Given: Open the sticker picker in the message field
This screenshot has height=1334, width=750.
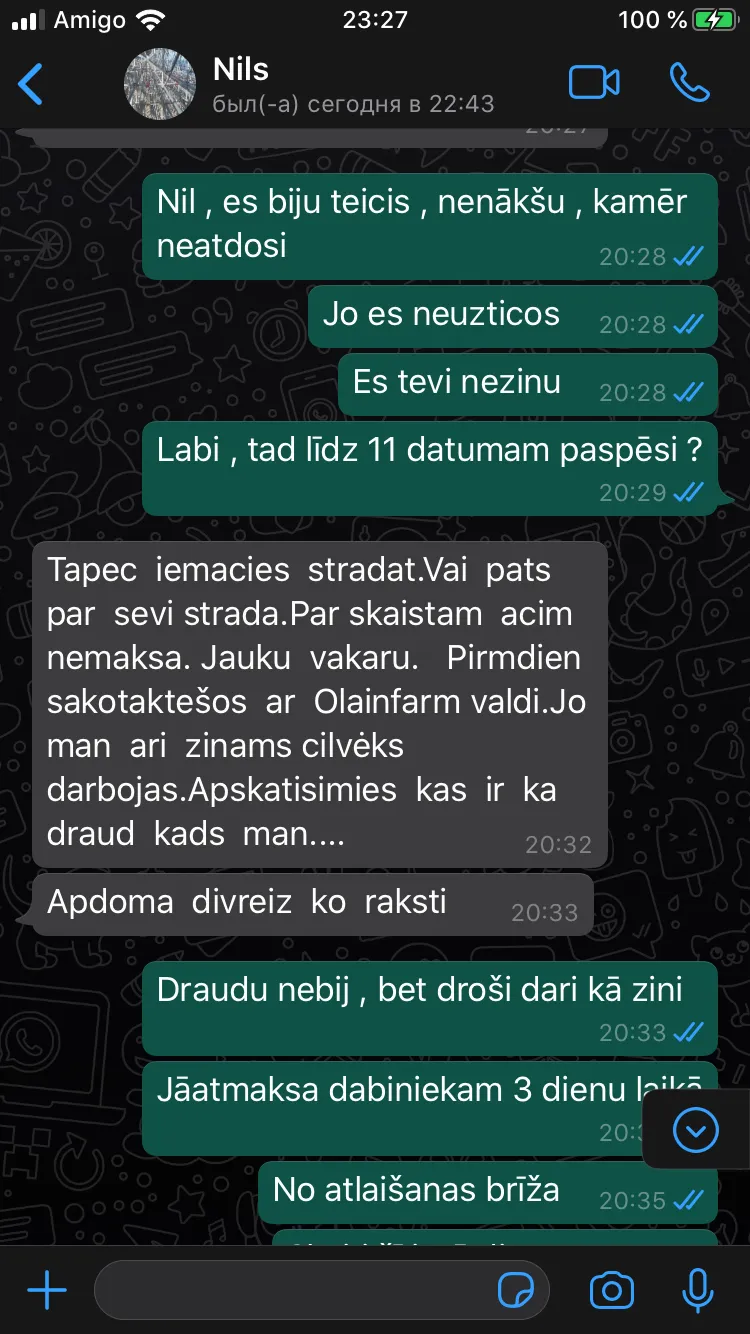Looking at the screenshot, I should [516, 1291].
